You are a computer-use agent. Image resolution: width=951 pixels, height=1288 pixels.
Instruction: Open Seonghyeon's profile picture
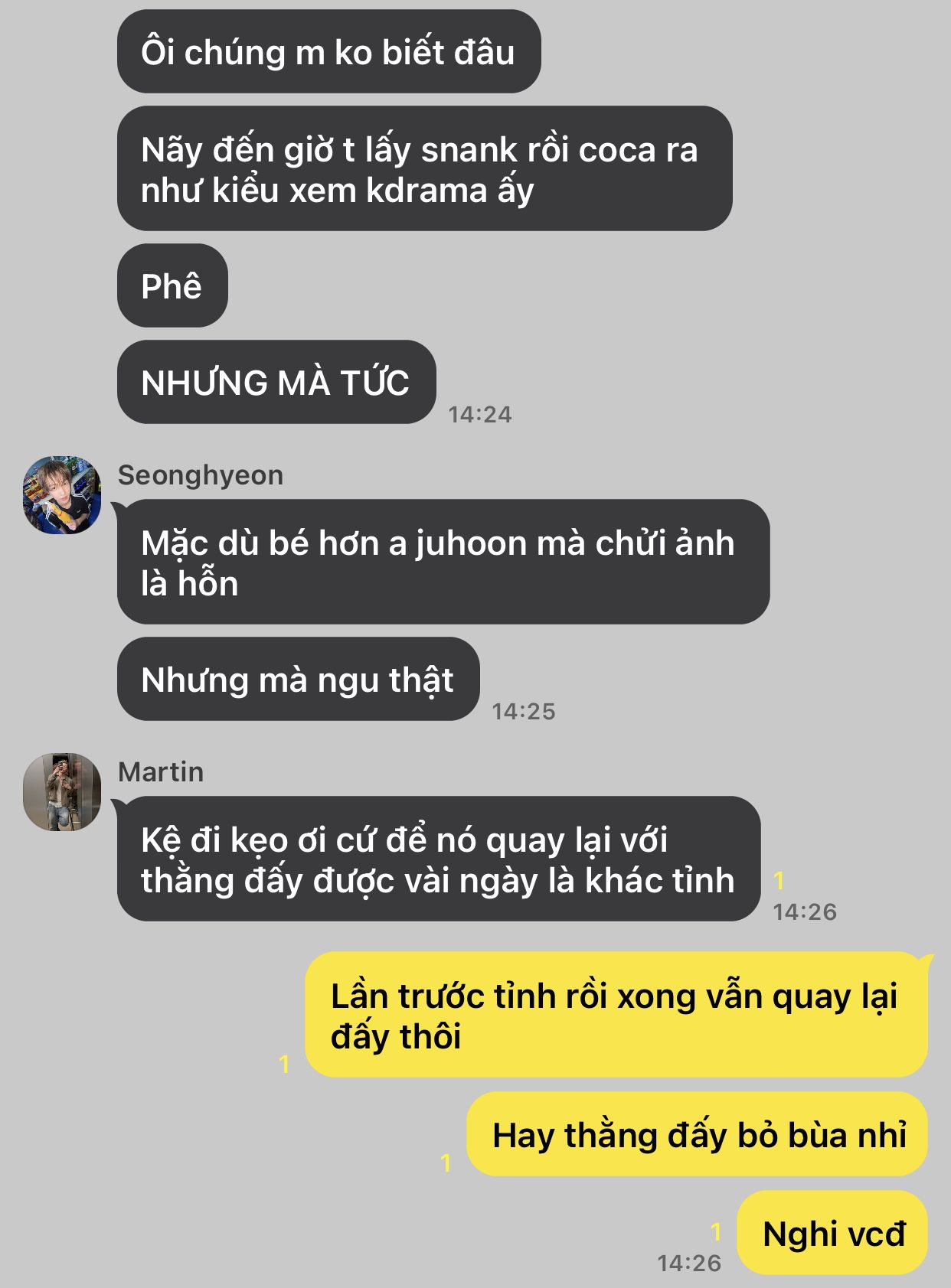[x=62, y=495]
